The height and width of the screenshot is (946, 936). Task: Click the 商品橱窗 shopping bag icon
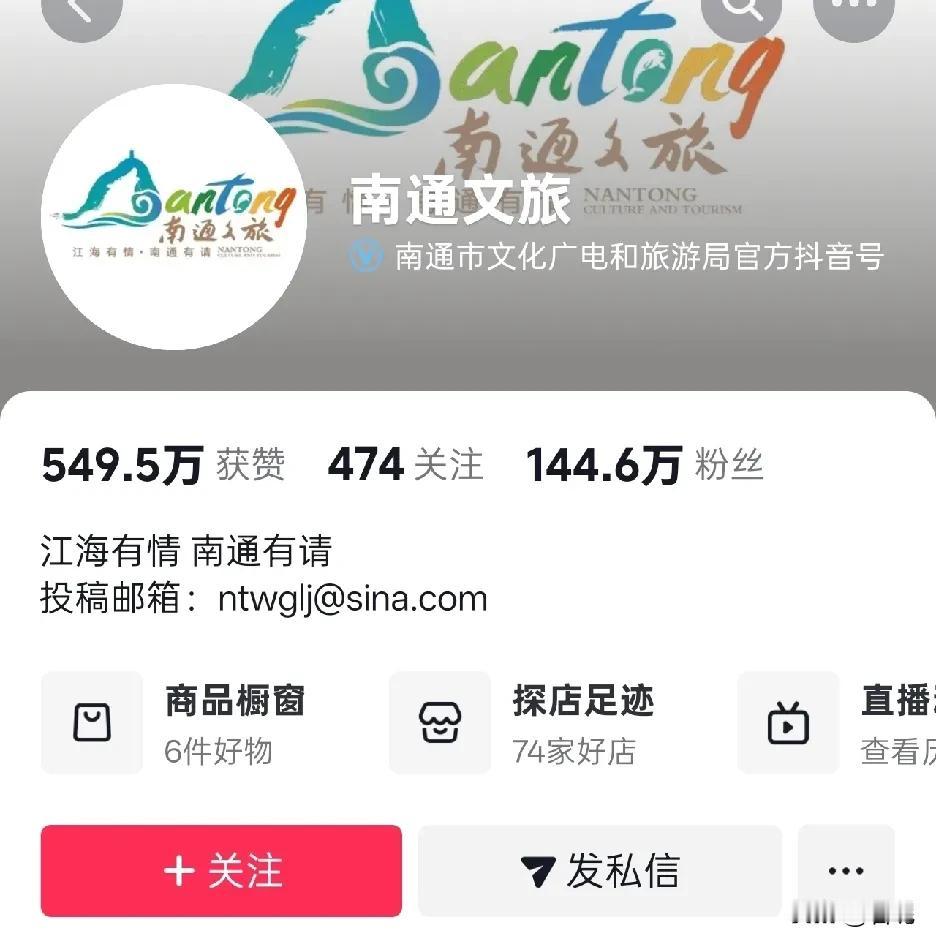[x=91, y=722]
